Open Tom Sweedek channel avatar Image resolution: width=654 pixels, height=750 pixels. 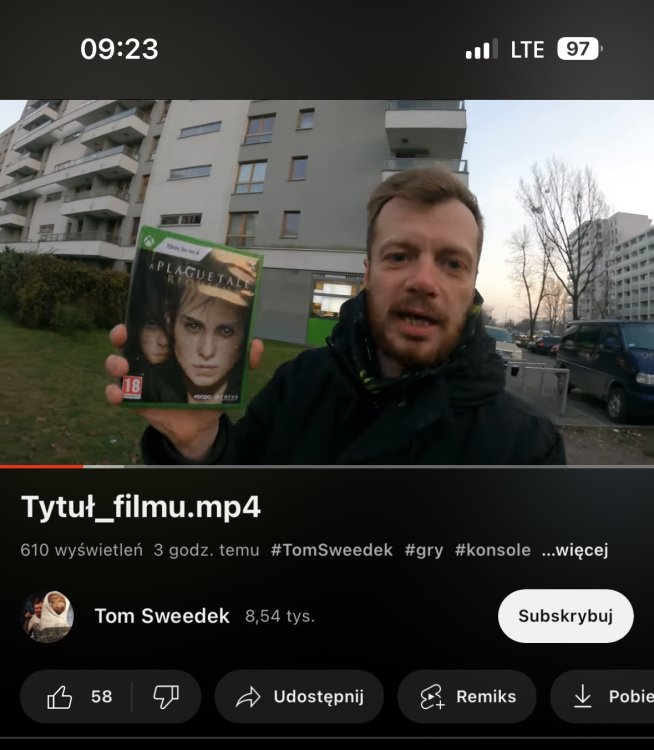(48, 616)
